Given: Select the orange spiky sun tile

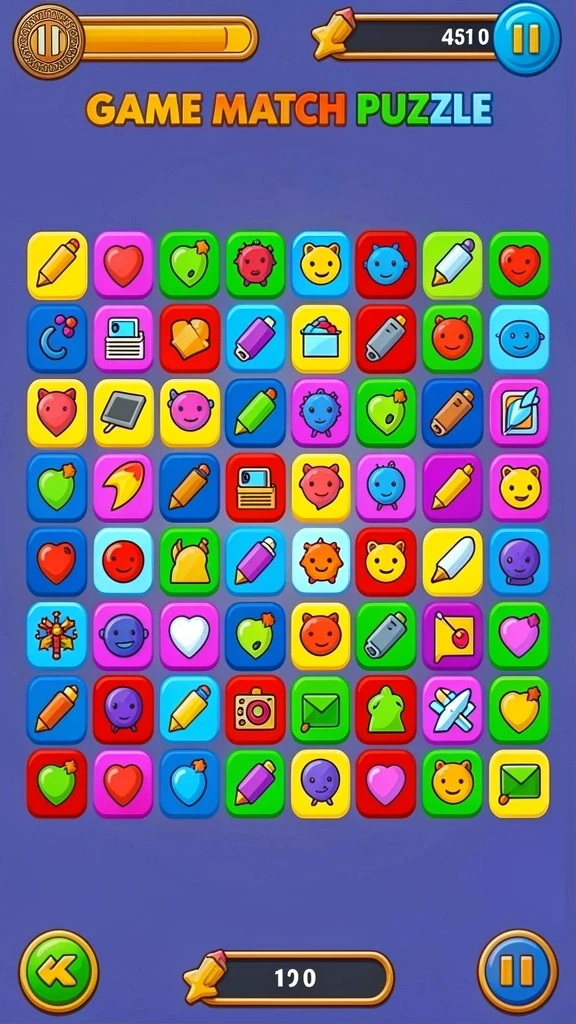Looking at the screenshot, I should [x=321, y=562].
